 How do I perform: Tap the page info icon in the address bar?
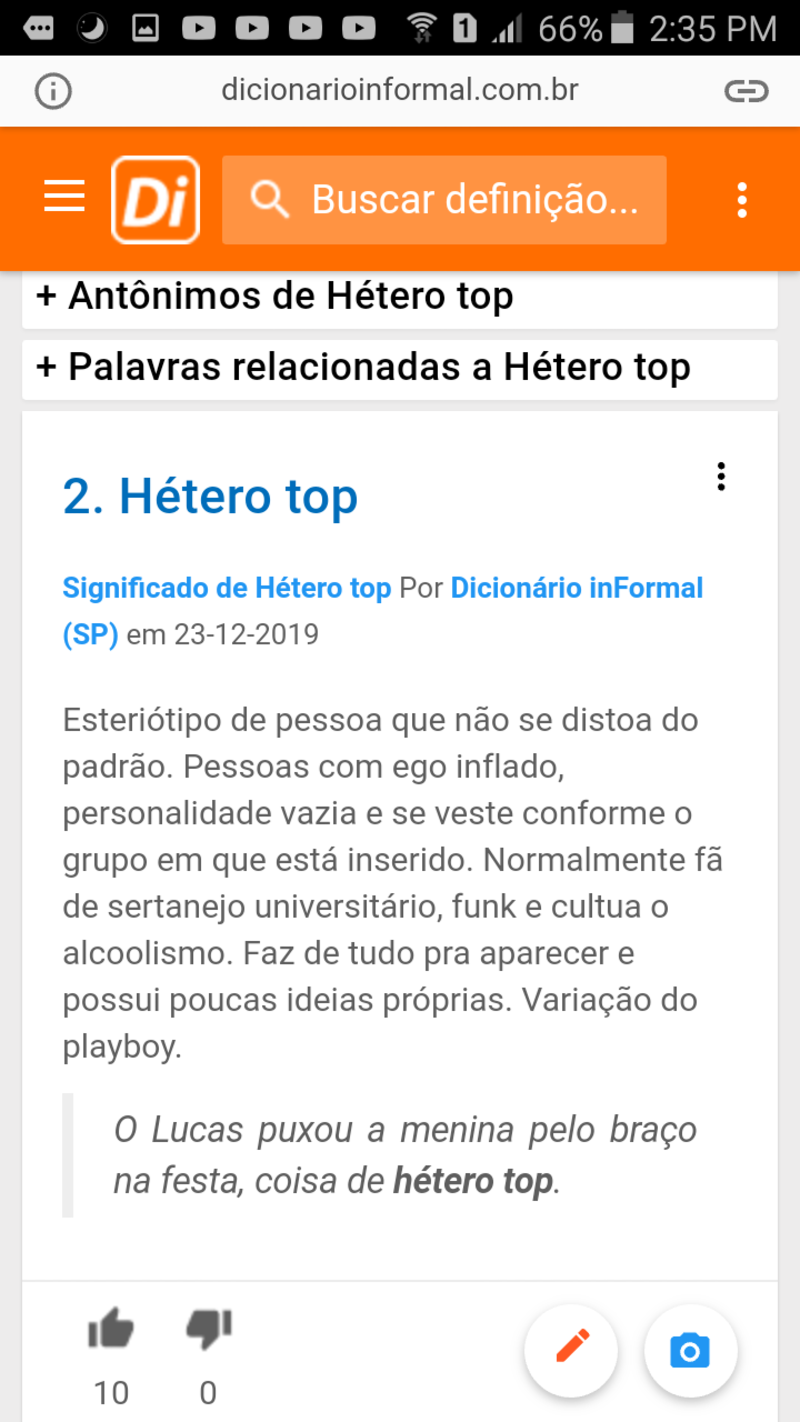52,90
